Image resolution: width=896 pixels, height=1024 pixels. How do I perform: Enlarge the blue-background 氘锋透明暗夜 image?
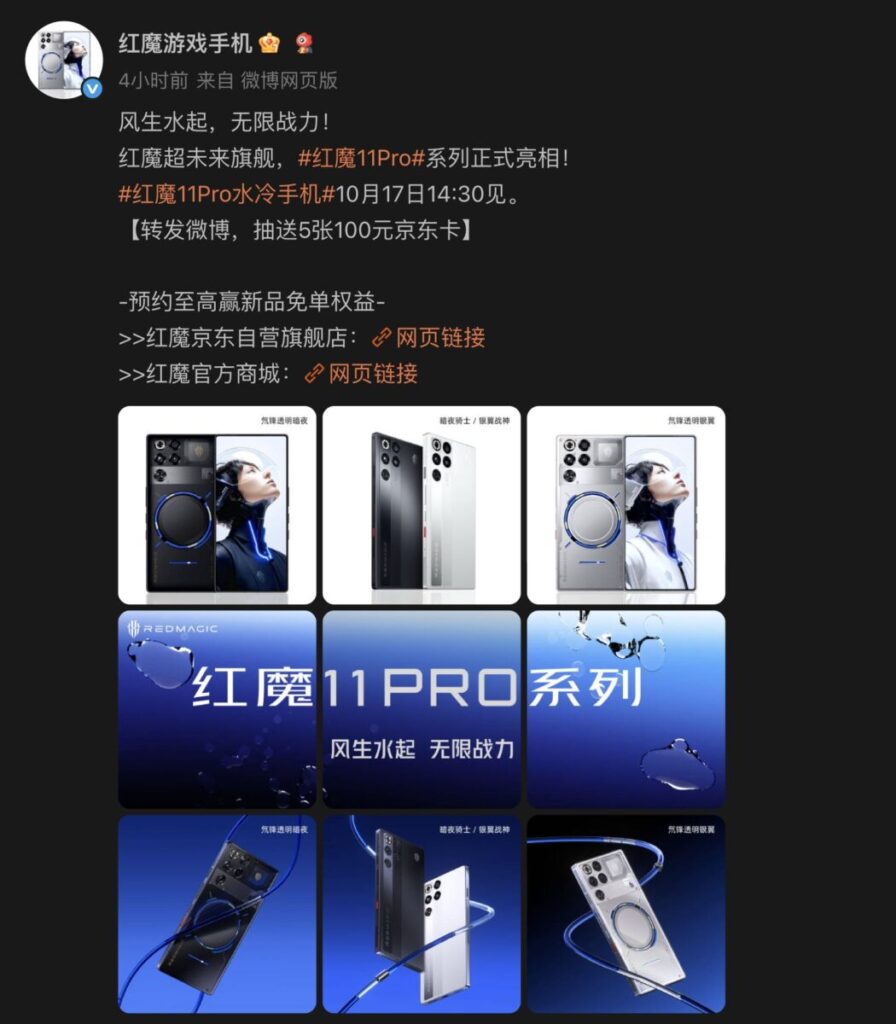point(217,914)
